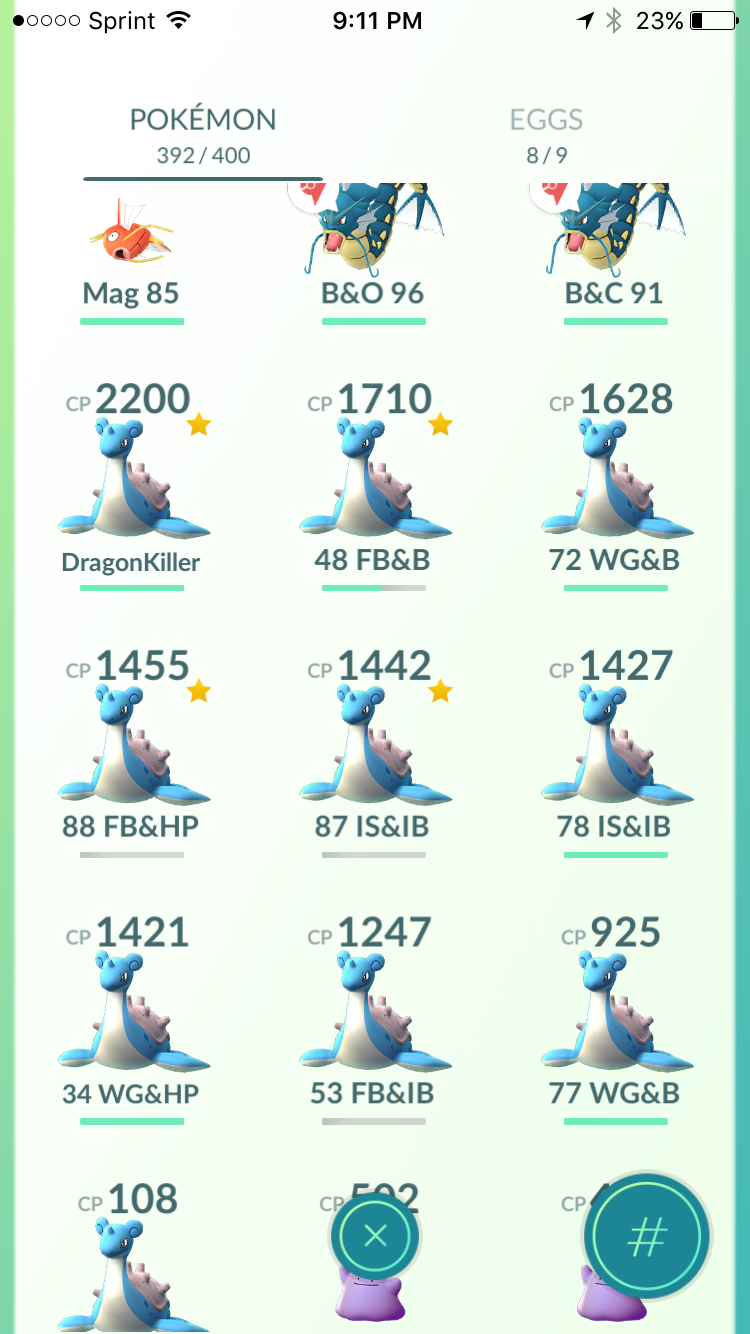Select Lapras 88 FB&HP
750x1334 pixels.
point(132,751)
